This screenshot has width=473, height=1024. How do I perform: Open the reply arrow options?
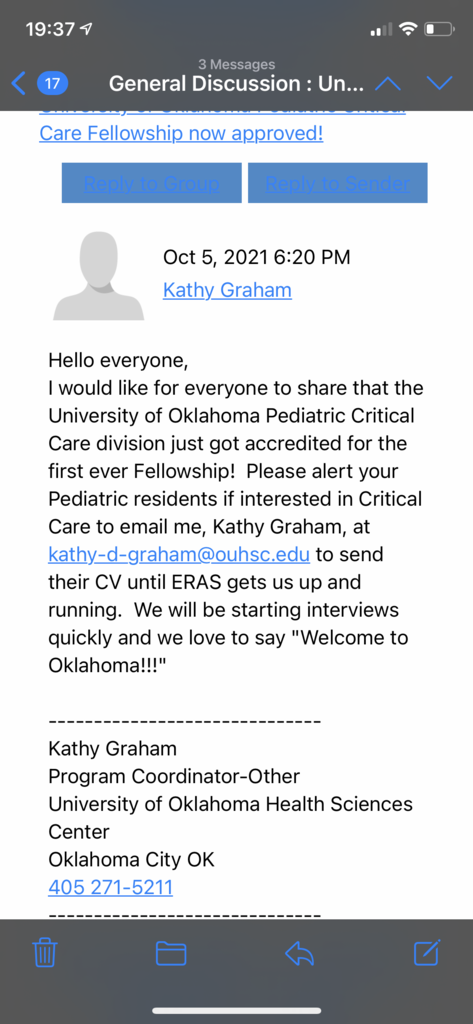point(300,954)
